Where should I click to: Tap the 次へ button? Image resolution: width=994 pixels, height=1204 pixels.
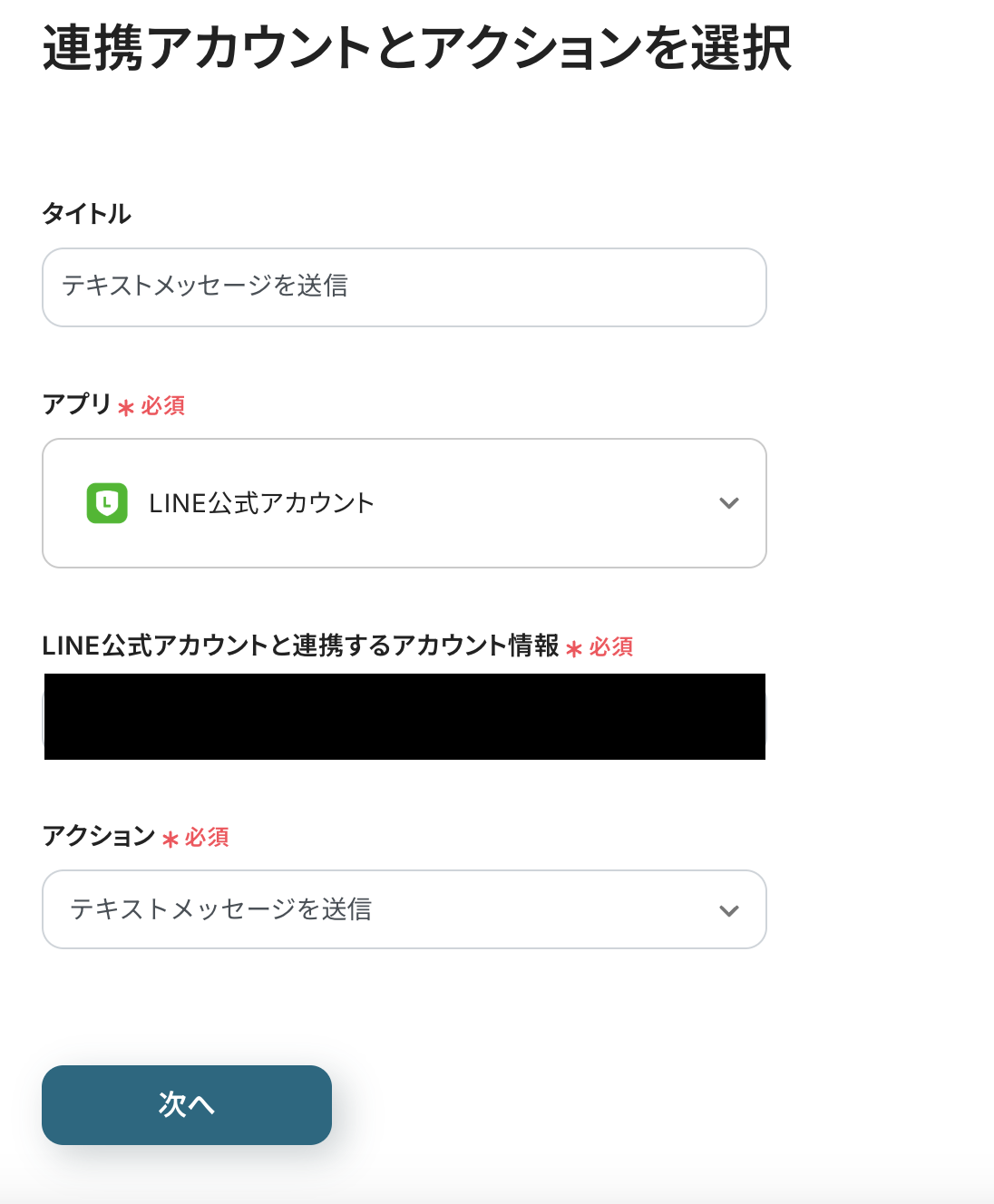click(187, 1104)
